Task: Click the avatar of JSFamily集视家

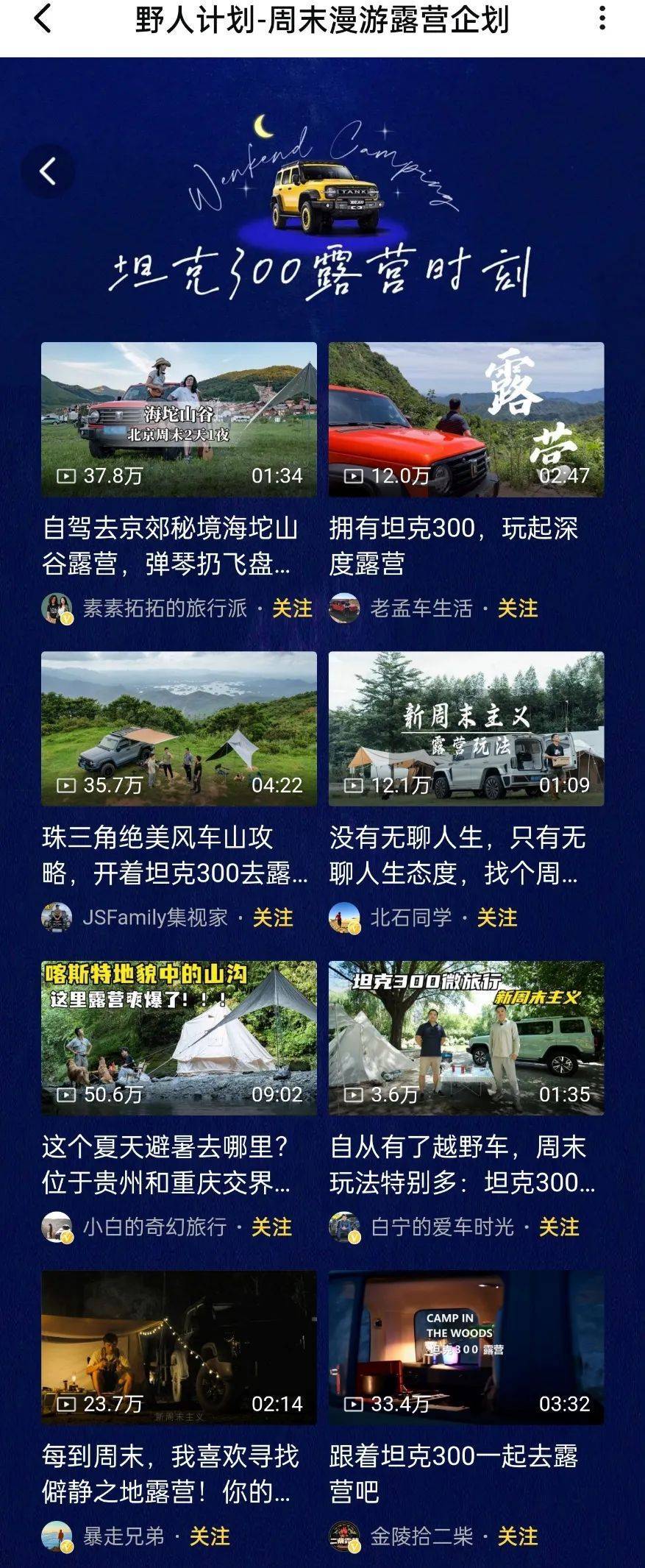Action: click(57, 917)
